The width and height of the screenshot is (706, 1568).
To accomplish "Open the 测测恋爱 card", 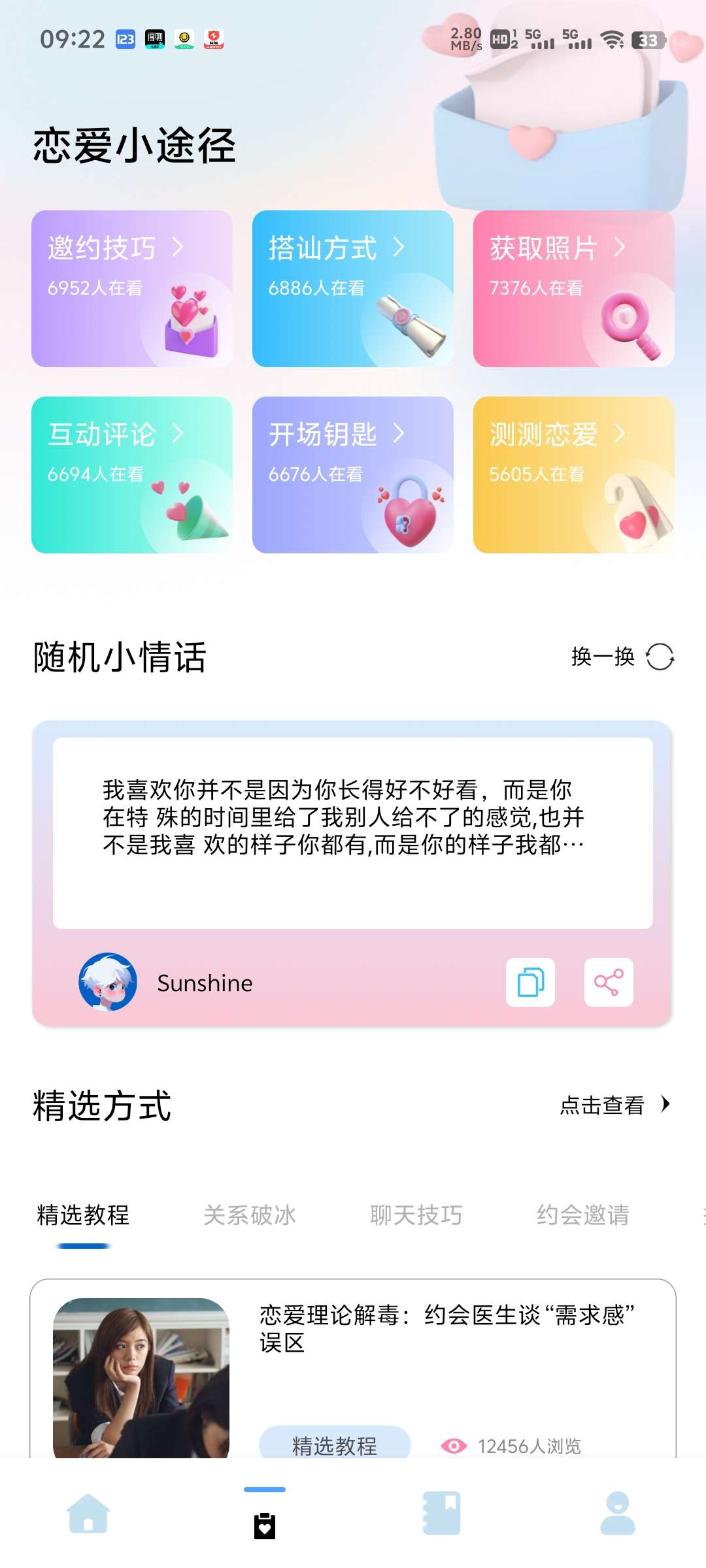I will (573, 474).
